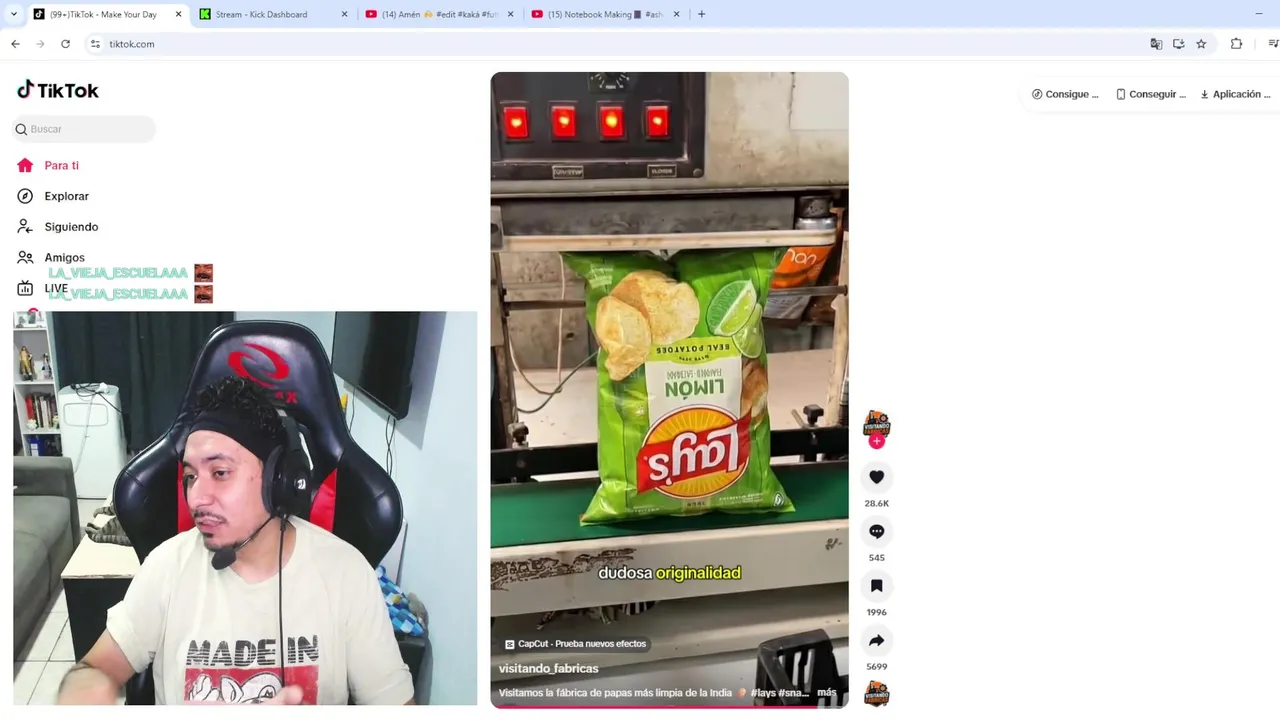The width and height of the screenshot is (1280, 720).
Task: Open the visitando_fabricas profile name
Action: point(548,668)
